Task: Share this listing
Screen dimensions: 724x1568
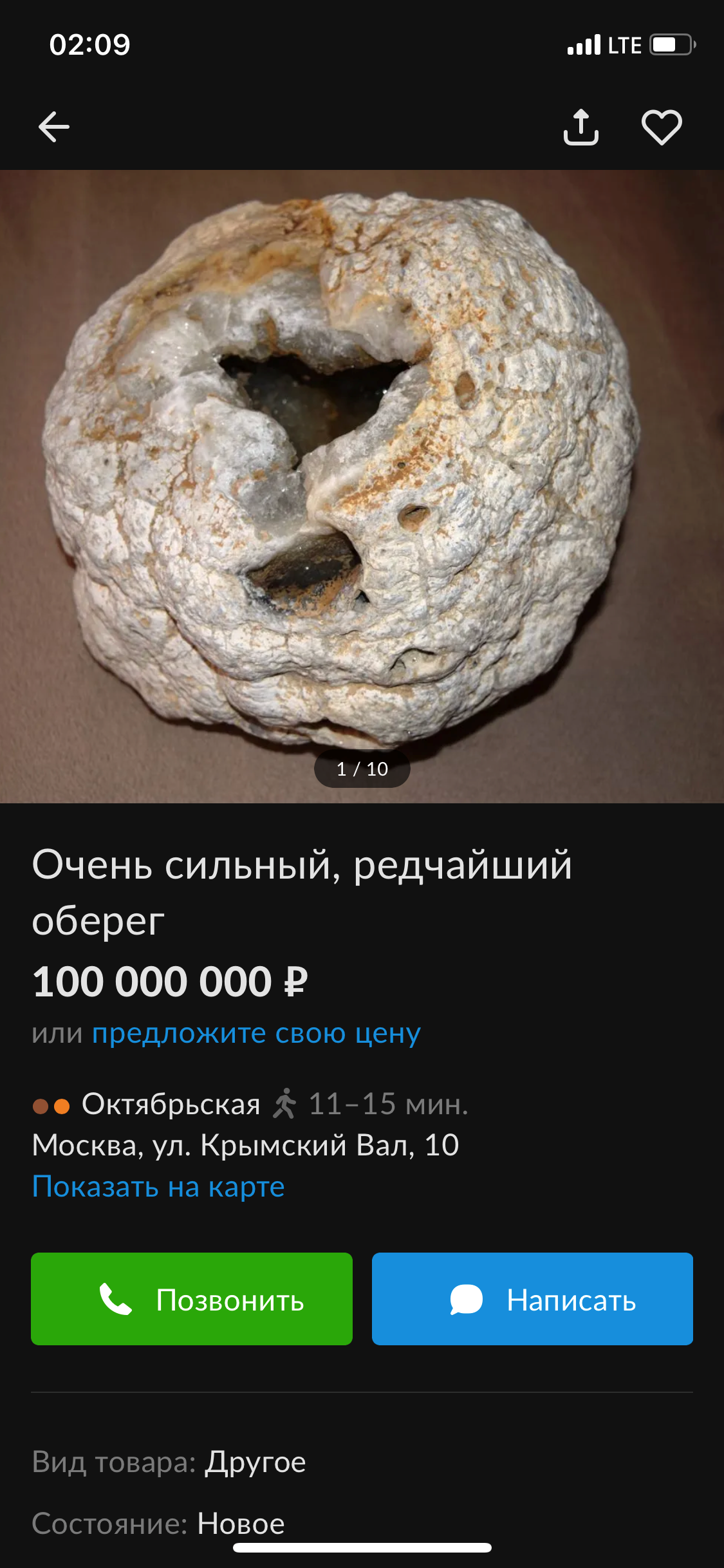Action: click(580, 127)
